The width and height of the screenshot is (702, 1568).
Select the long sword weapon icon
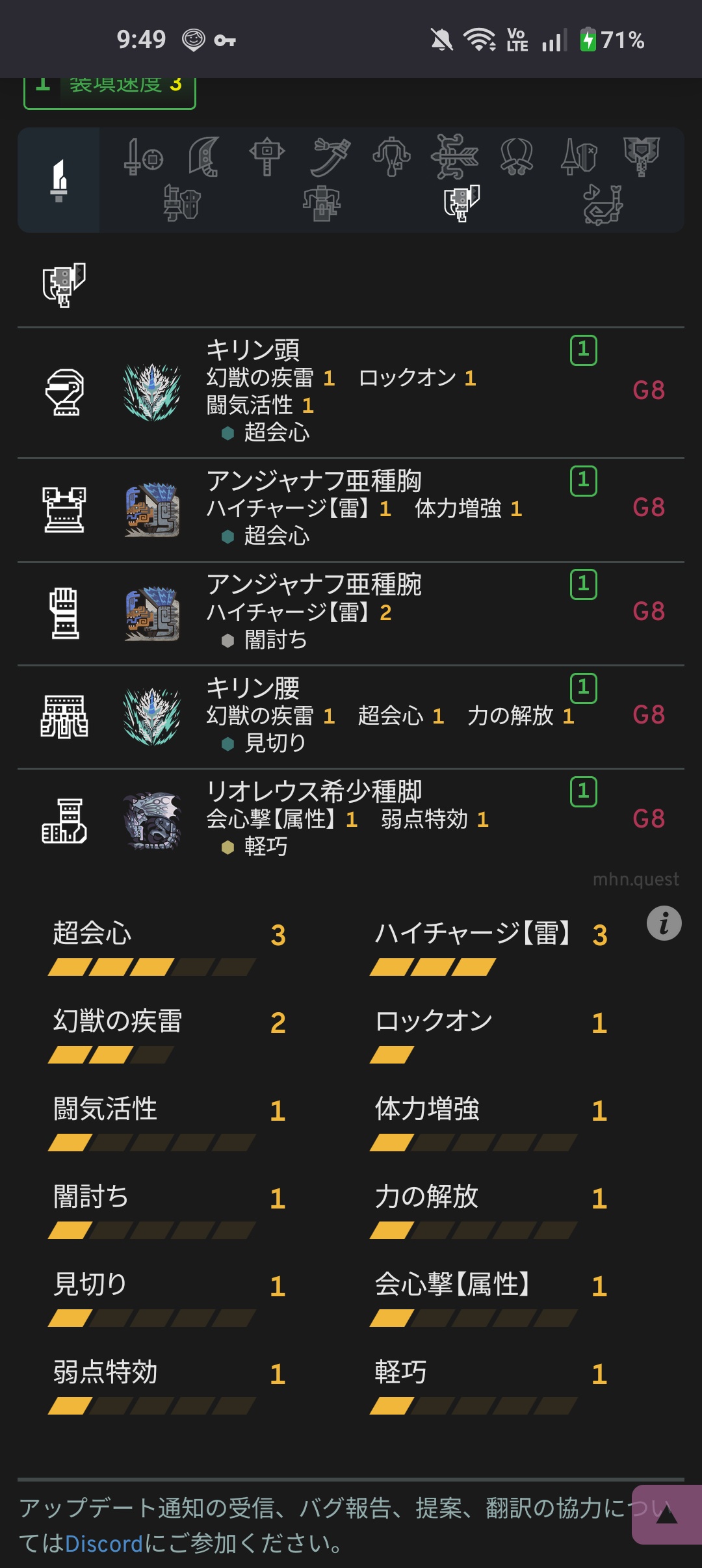coord(330,157)
